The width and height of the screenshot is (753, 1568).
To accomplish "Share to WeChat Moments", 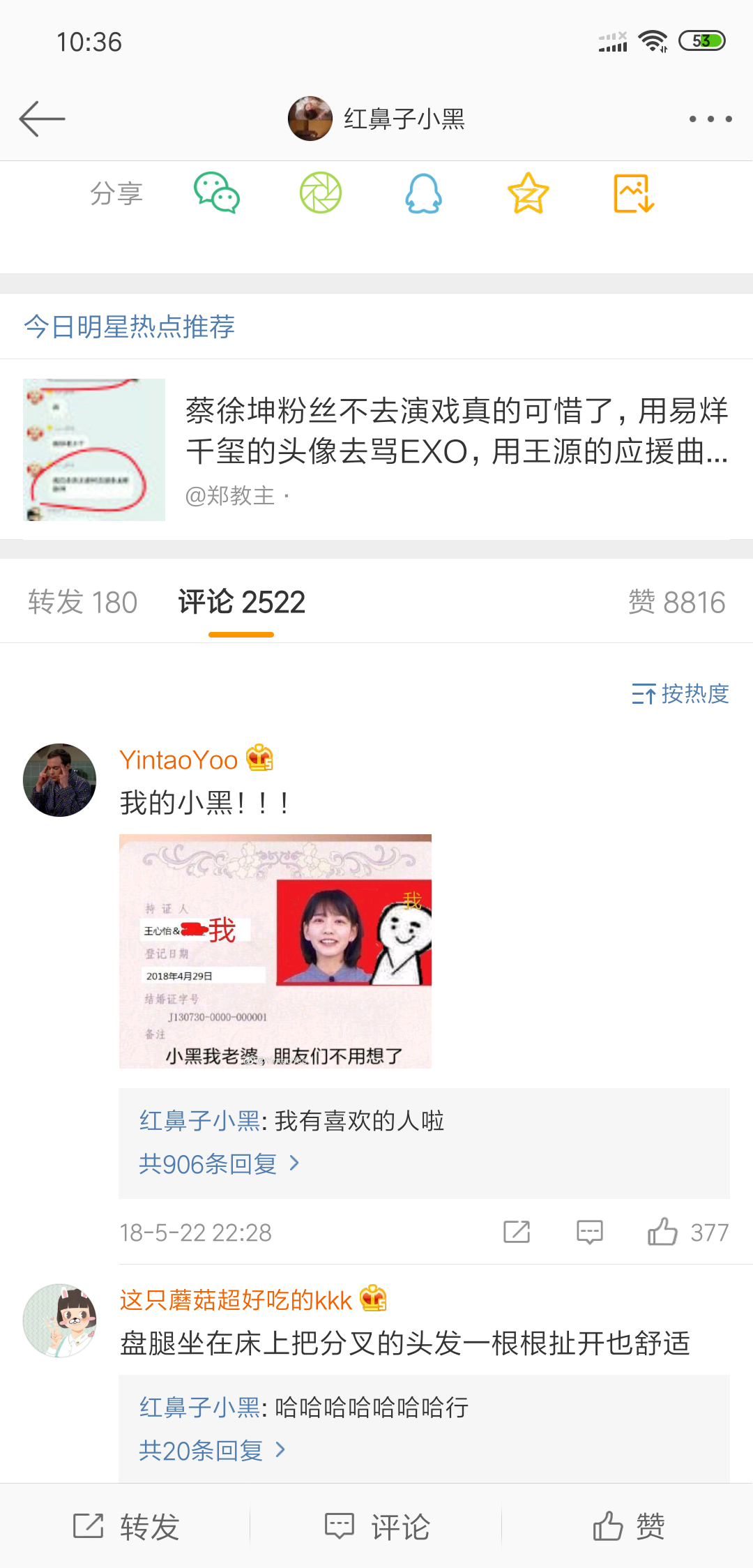I will tap(321, 193).
